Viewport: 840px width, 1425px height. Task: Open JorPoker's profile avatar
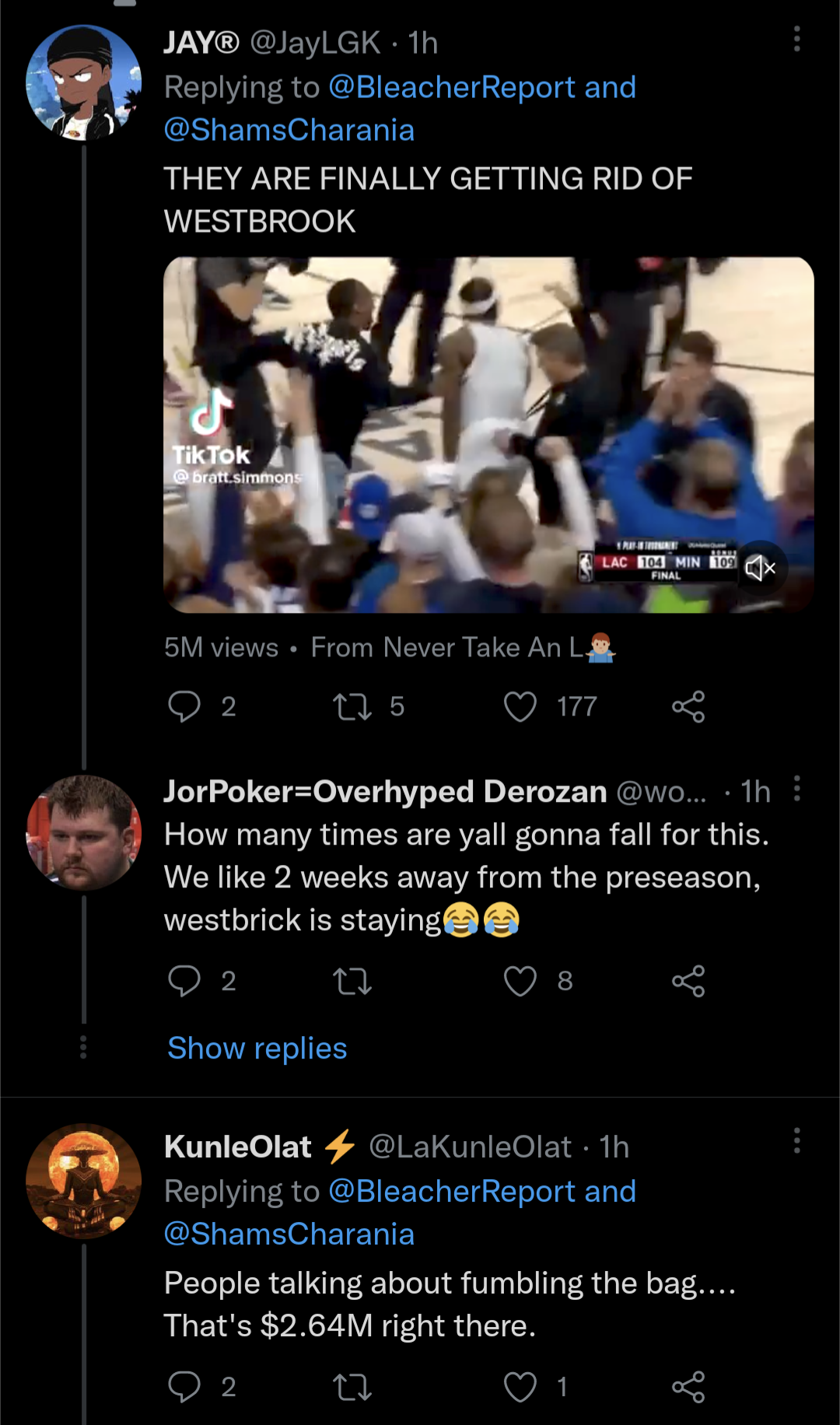click(x=84, y=832)
